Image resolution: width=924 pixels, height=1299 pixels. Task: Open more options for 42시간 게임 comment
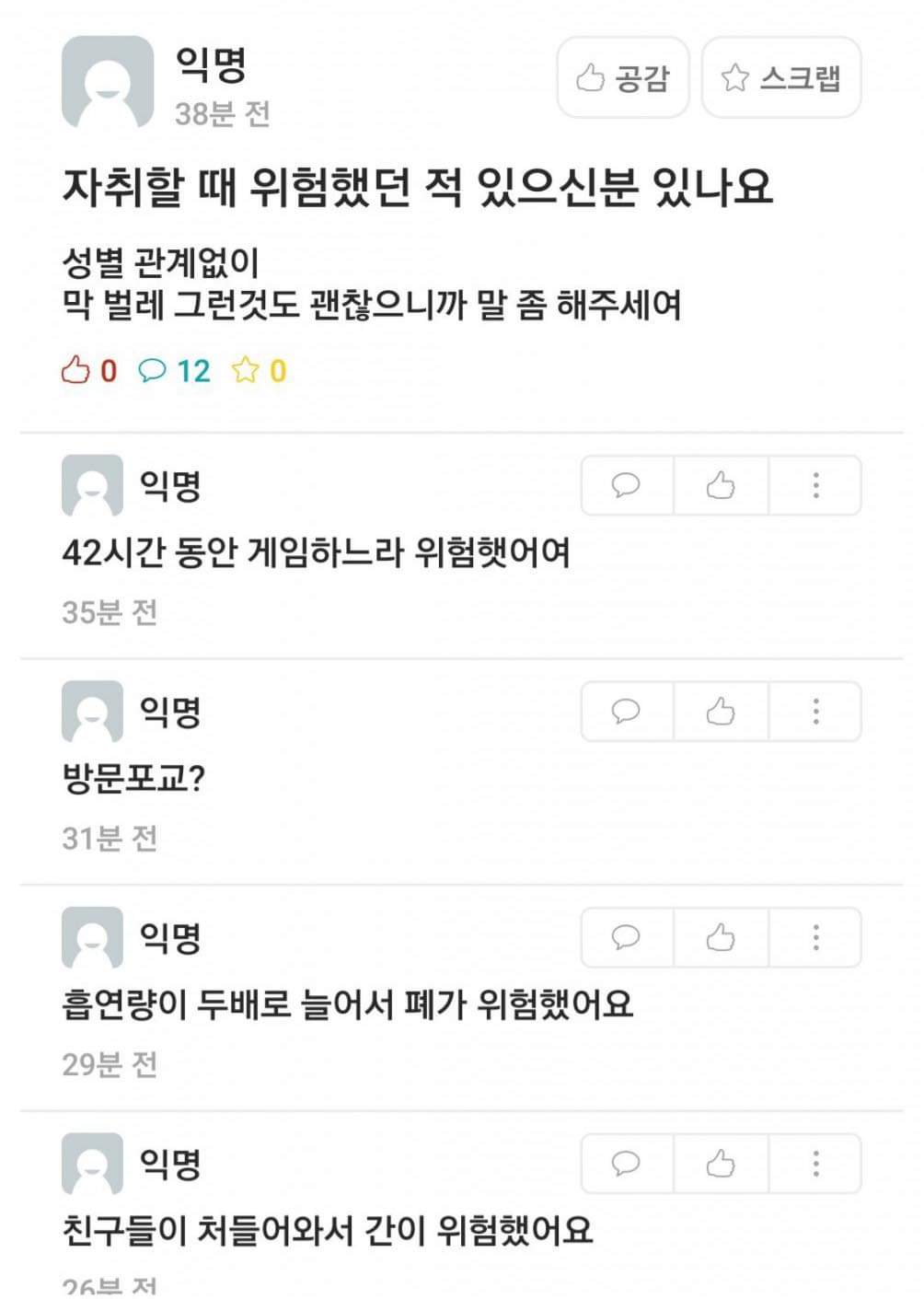point(815,485)
